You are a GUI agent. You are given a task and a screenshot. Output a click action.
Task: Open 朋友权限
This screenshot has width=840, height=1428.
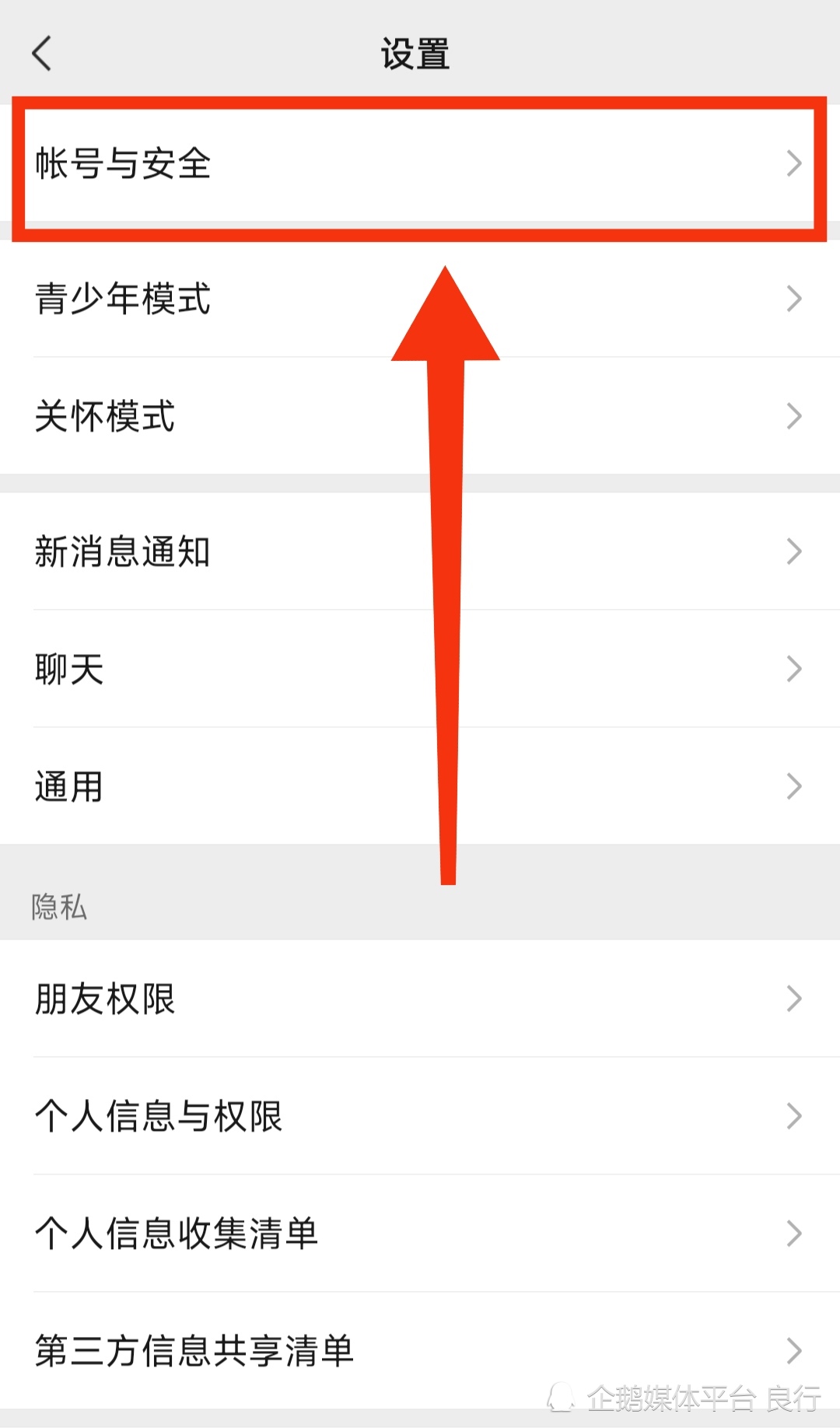click(x=420, y=999)
